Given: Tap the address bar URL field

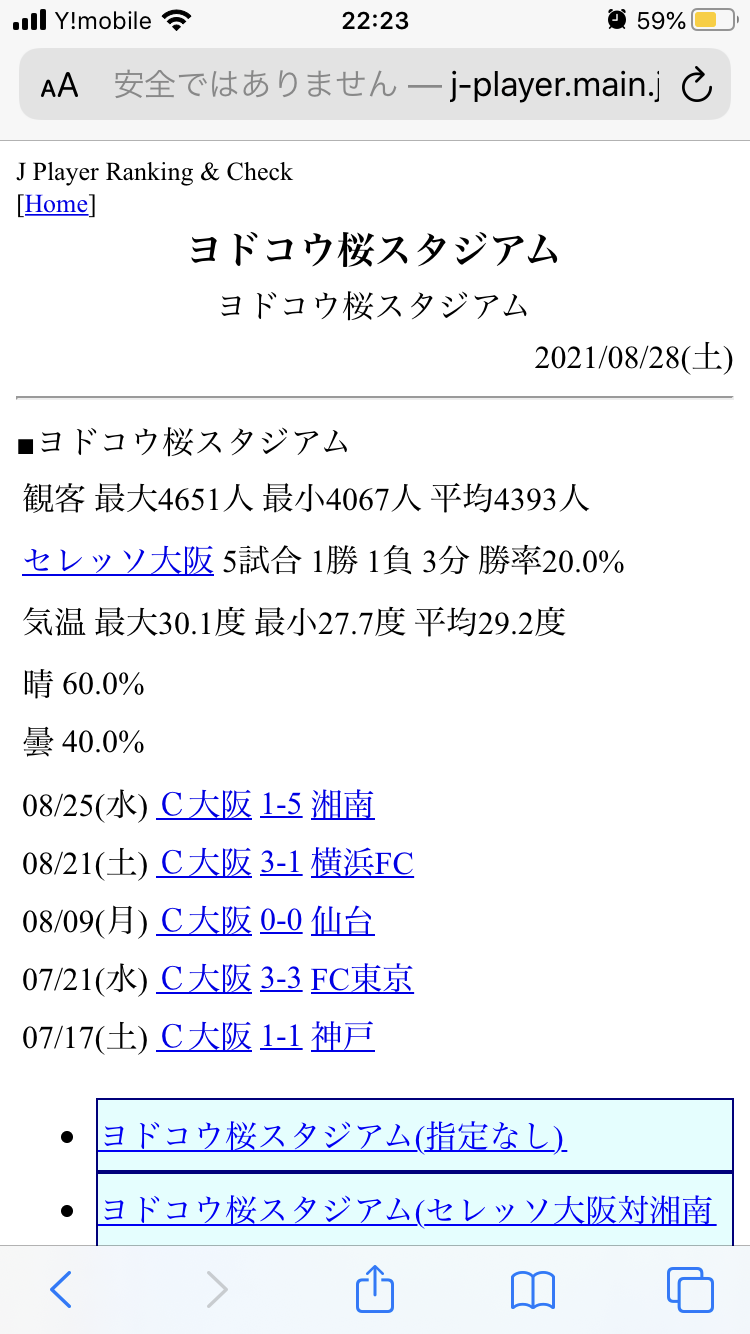Looking at the screenshot, I should point(385,86).
